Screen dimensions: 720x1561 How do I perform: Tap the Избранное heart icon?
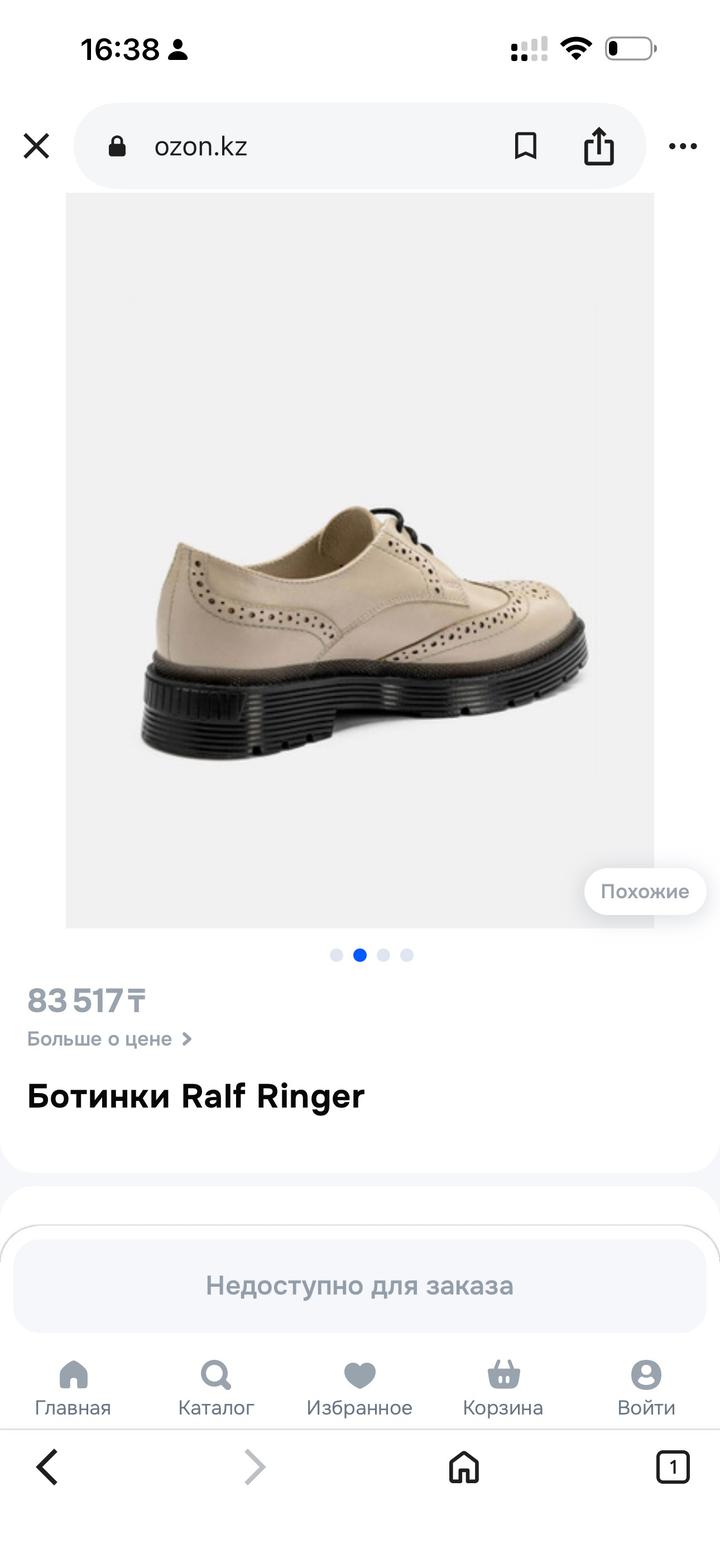[x=359, y=1375]
